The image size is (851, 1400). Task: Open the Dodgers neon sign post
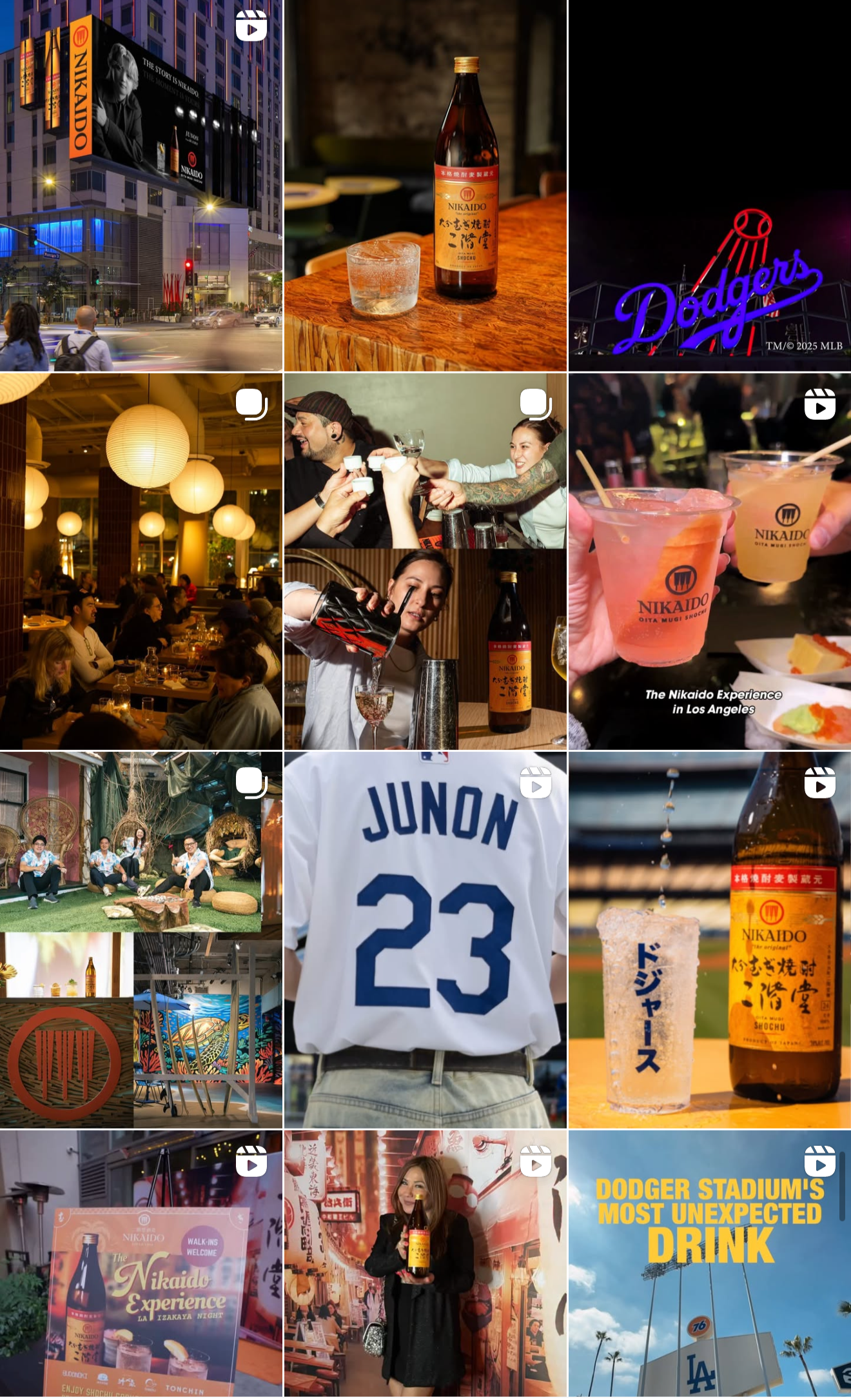(x=709, y=186)
